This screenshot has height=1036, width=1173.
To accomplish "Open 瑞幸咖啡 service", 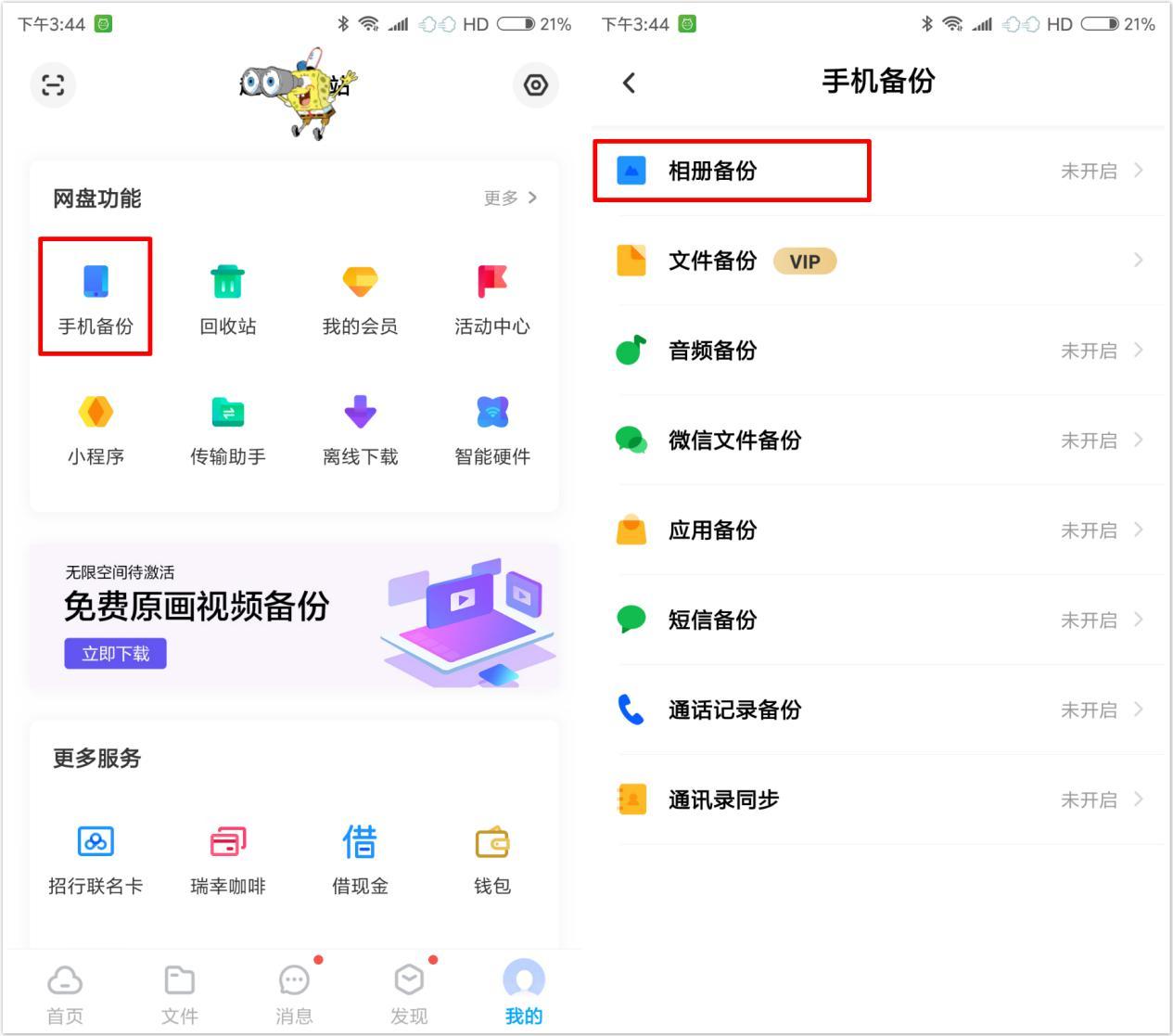I will click(x=227, y=859).
